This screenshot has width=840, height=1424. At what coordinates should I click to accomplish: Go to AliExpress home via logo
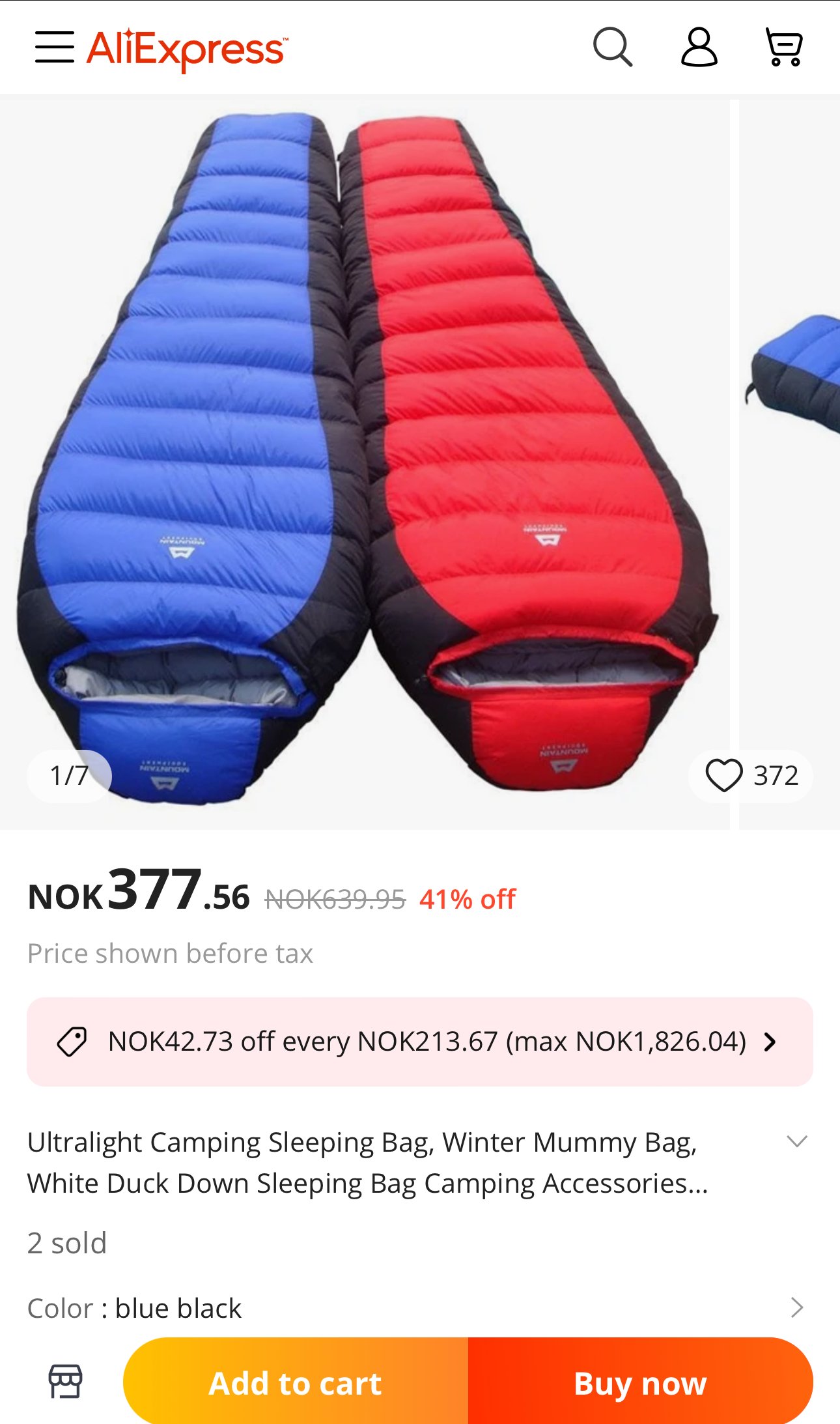(187, 49)
